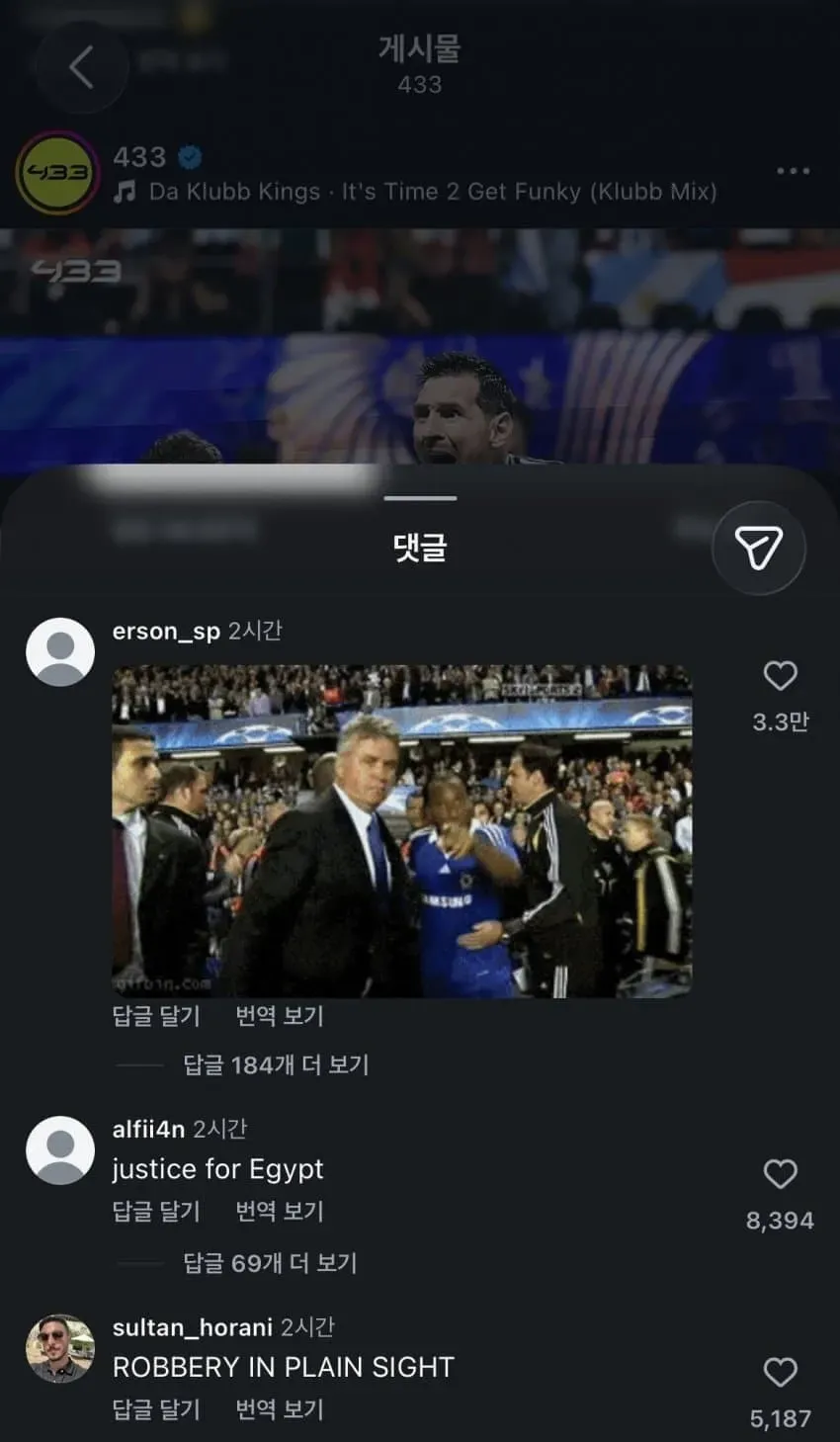Like sultan_horani's comment
This screenshot has width=840, height=1442.
tap(781, 1373)
